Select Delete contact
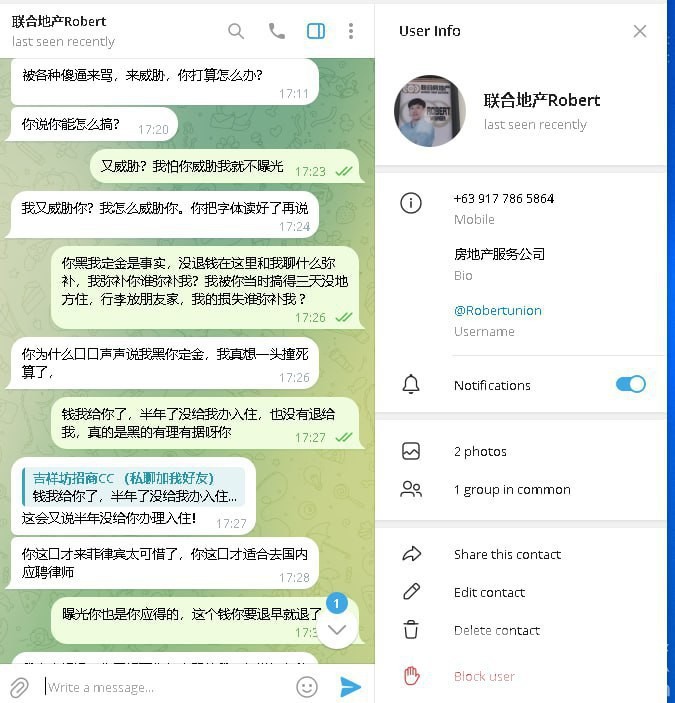The width and height of the screenshot is (675, 703). 496,630
